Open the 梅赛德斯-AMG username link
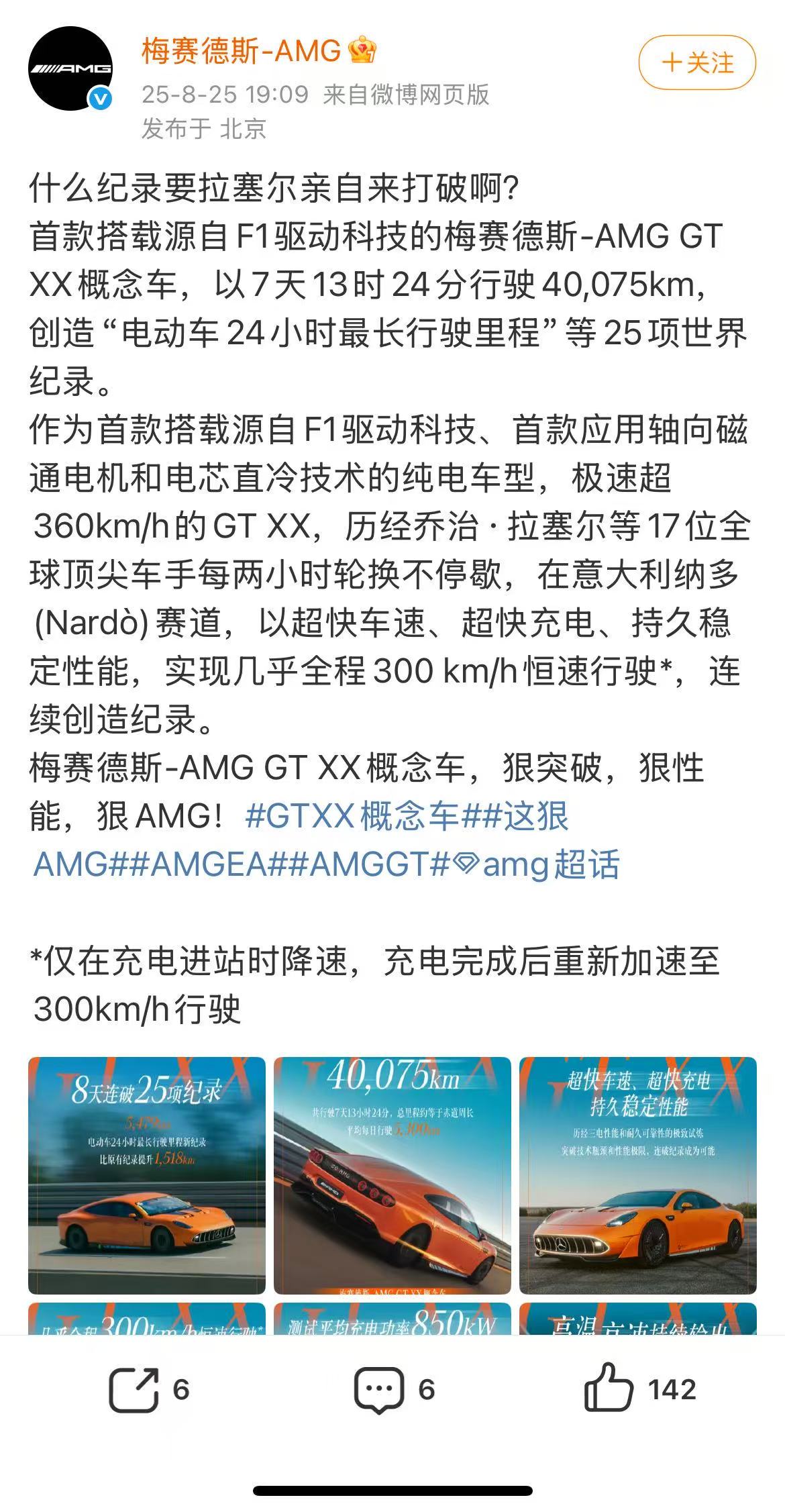 [x=242, y=51]
